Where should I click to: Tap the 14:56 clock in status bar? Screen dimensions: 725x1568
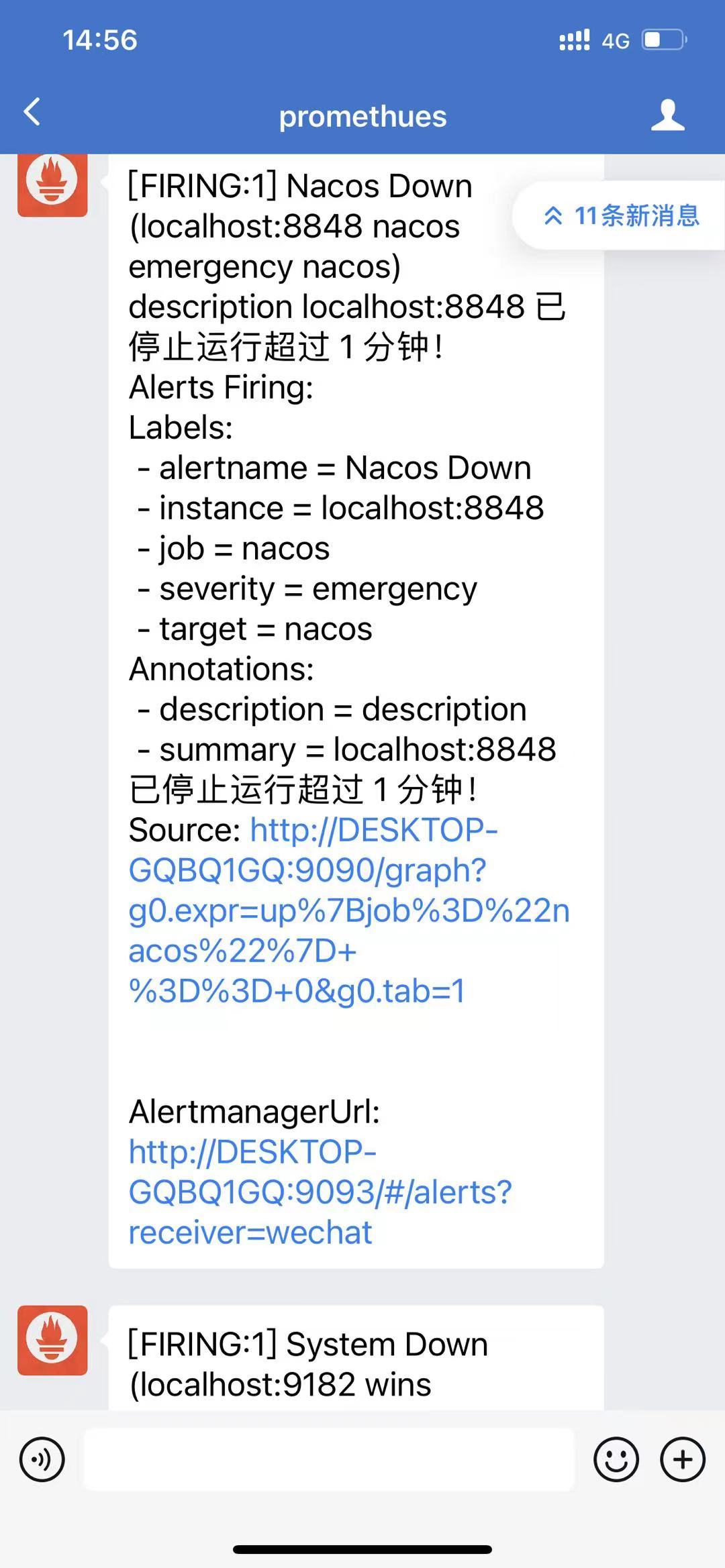tap(101, 40)
